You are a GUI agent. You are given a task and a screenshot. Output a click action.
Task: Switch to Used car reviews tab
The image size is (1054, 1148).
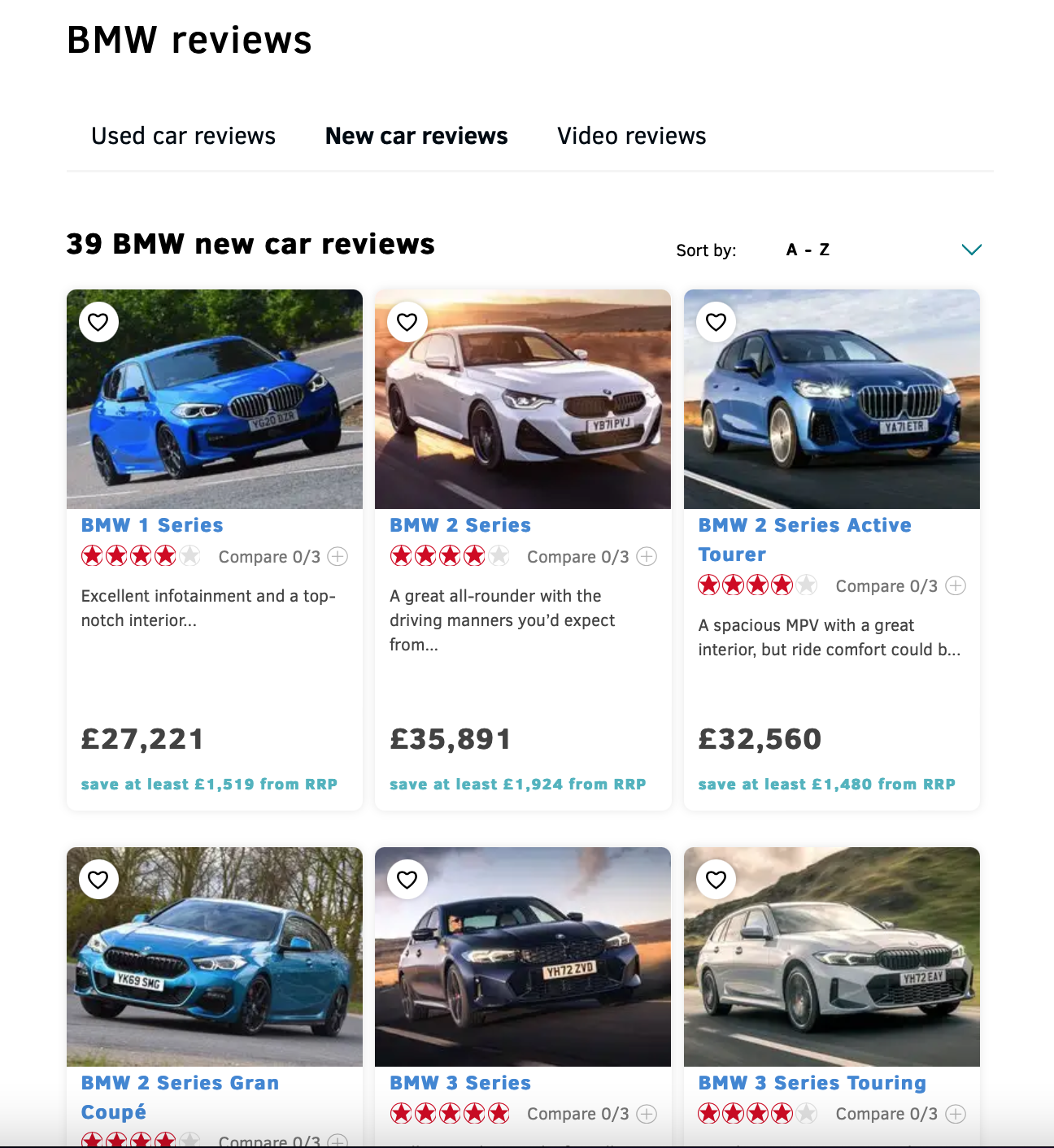[x=183, y=136]
